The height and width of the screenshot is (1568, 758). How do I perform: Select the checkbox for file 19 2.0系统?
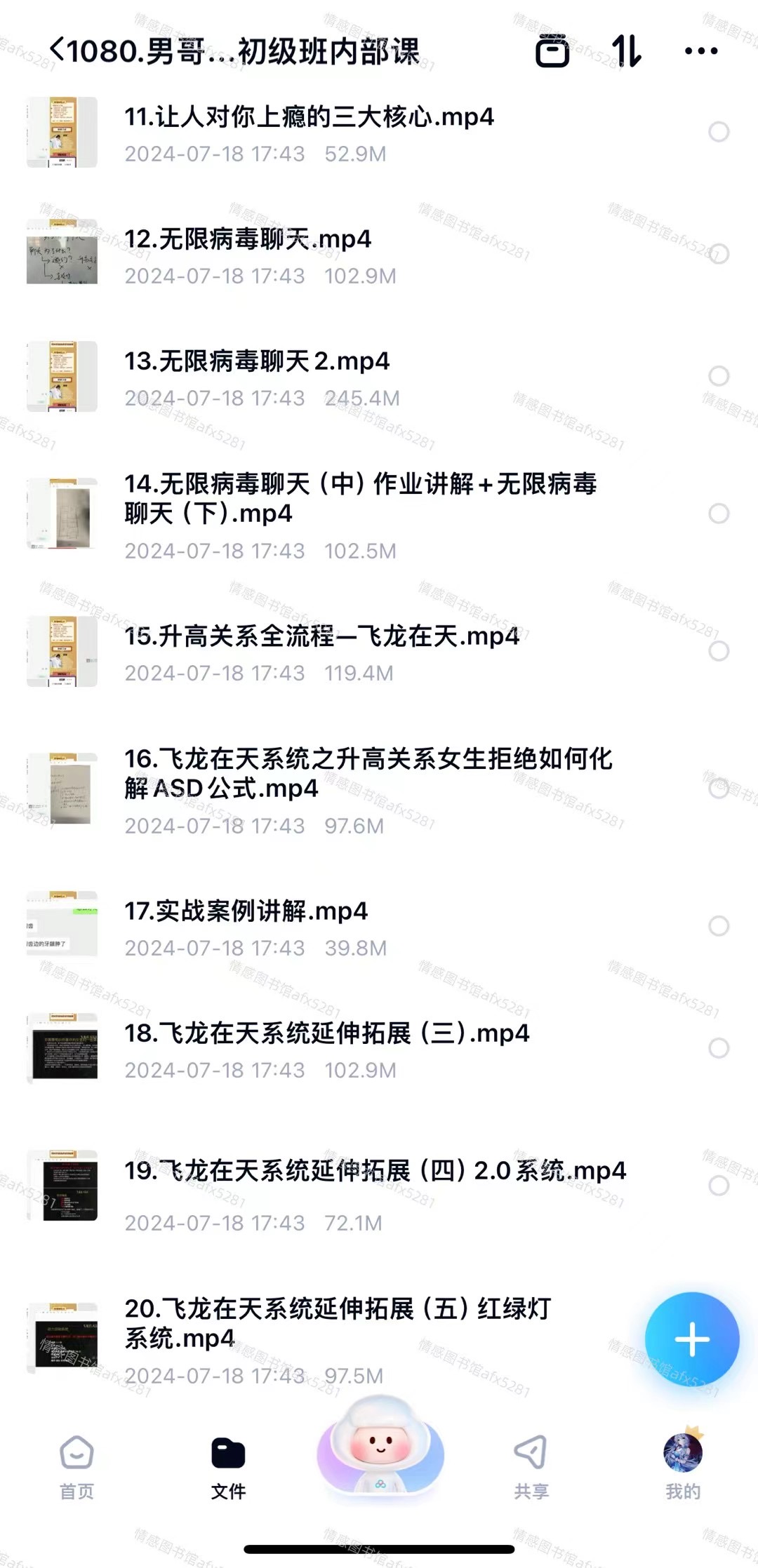718,1186
